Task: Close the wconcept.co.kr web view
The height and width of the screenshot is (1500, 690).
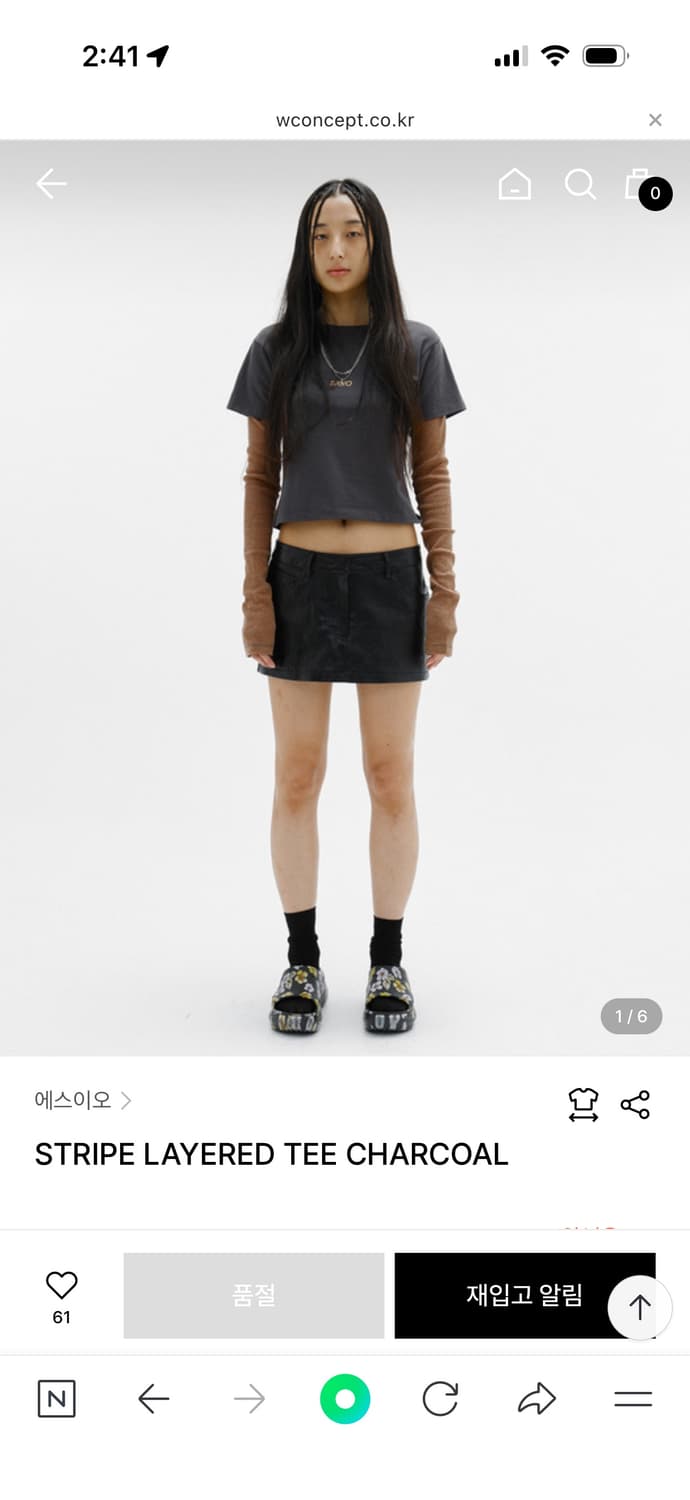Action: pos(655,120)
